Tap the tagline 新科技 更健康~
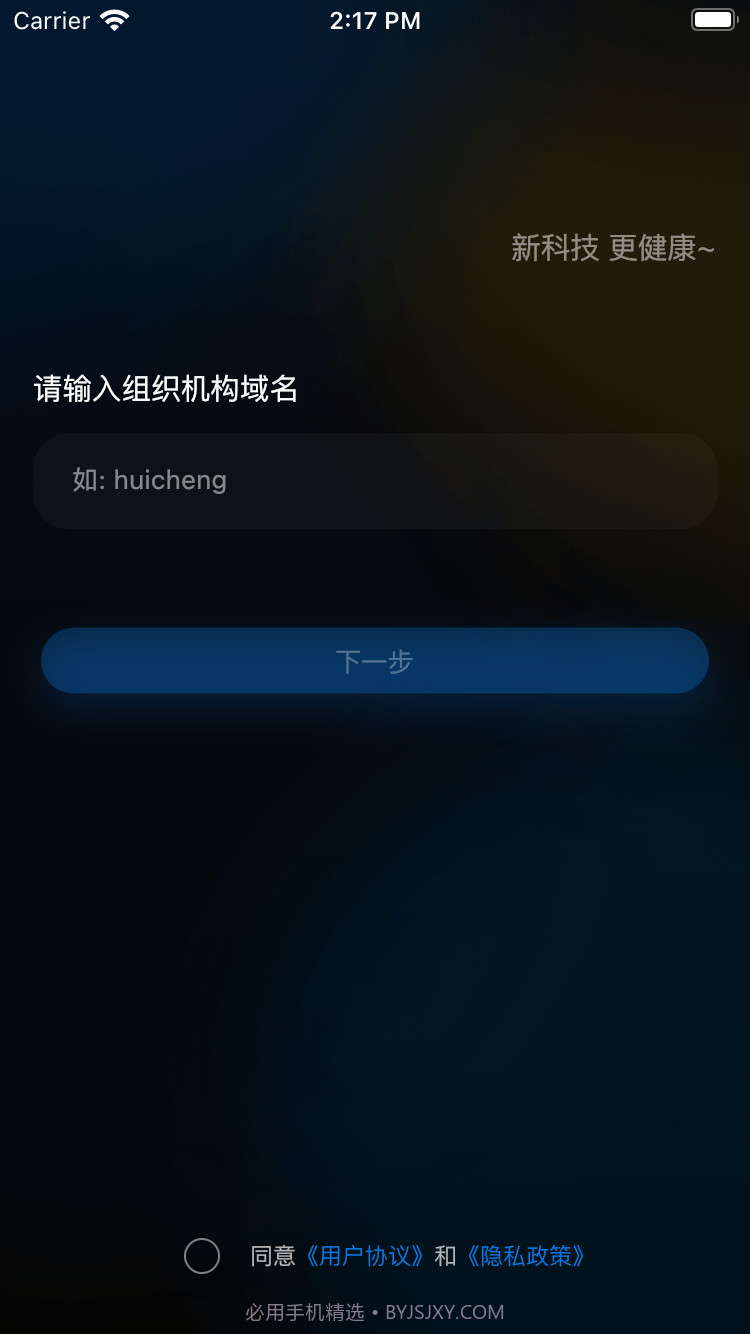750x1334 pixels. click(612, 249)
